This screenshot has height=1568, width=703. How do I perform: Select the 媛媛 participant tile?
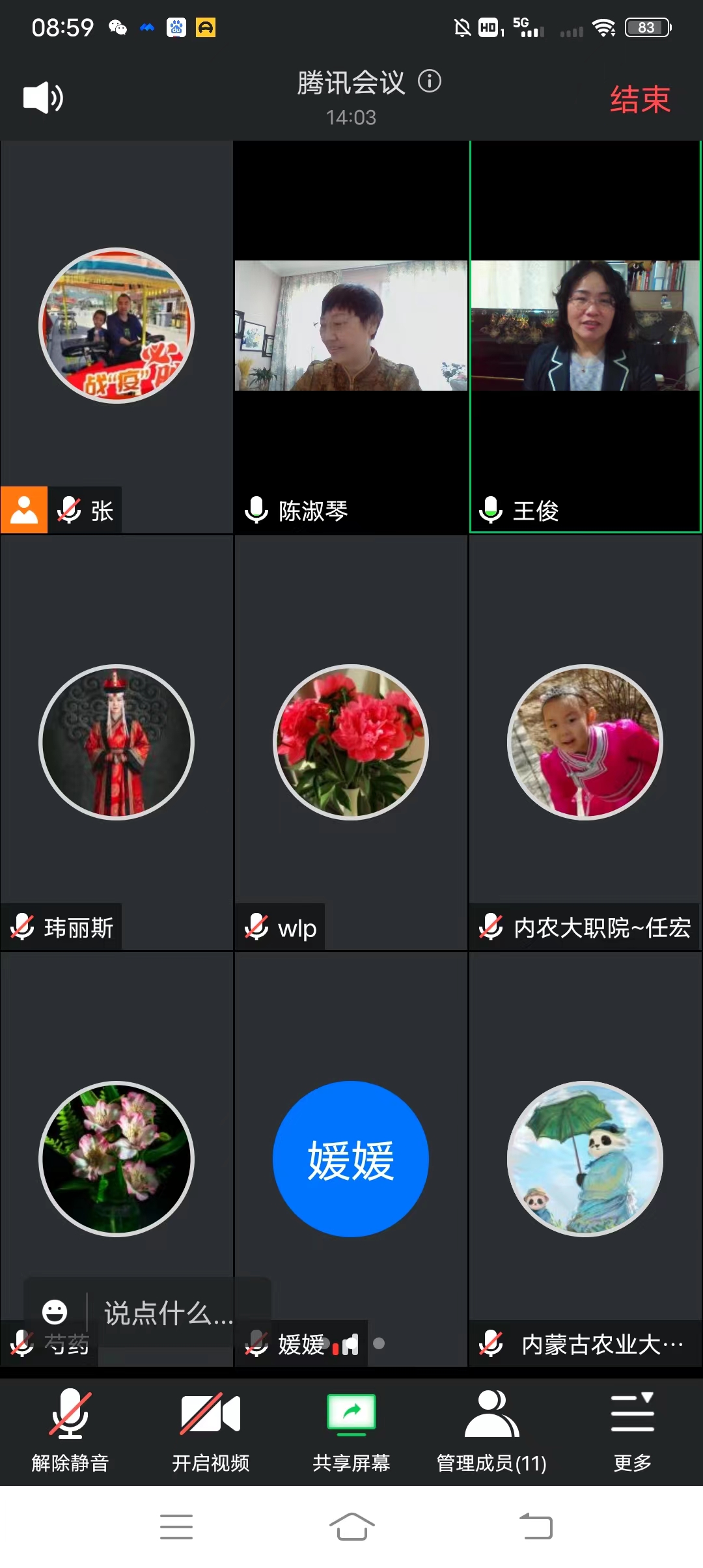click(x=351, y=1159)
